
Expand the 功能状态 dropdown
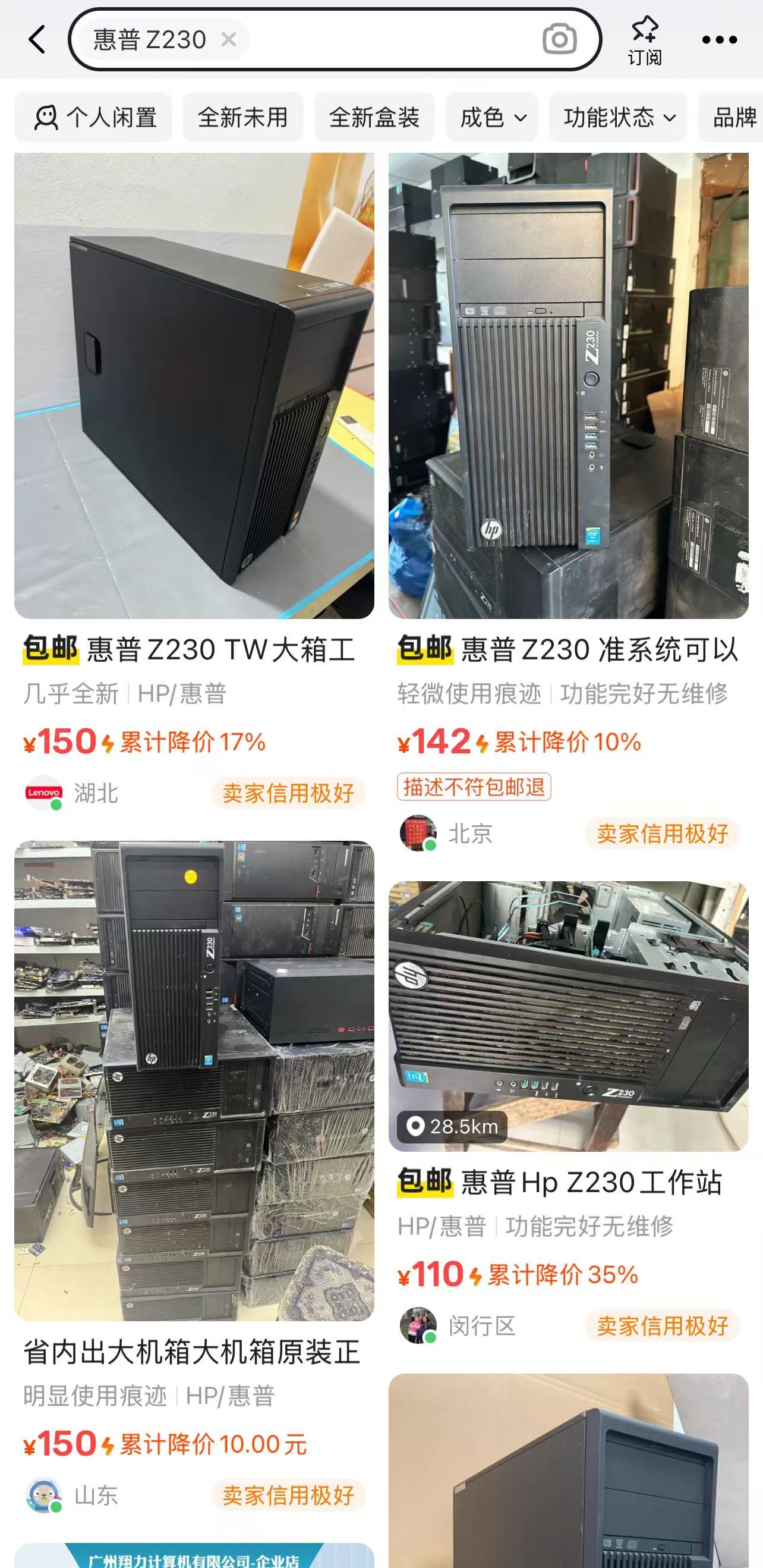(618, 118)
